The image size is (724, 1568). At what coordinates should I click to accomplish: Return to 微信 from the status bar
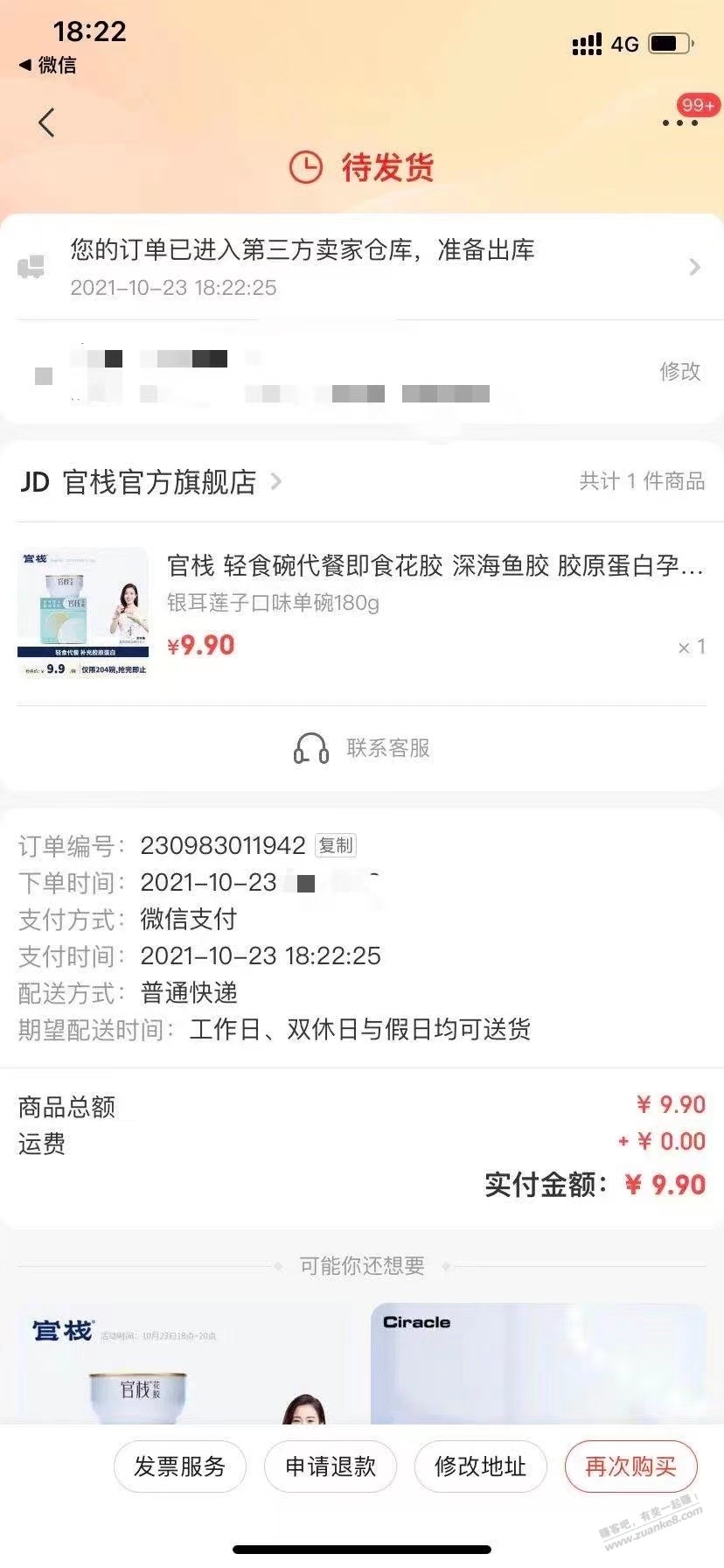click(48, 65)
